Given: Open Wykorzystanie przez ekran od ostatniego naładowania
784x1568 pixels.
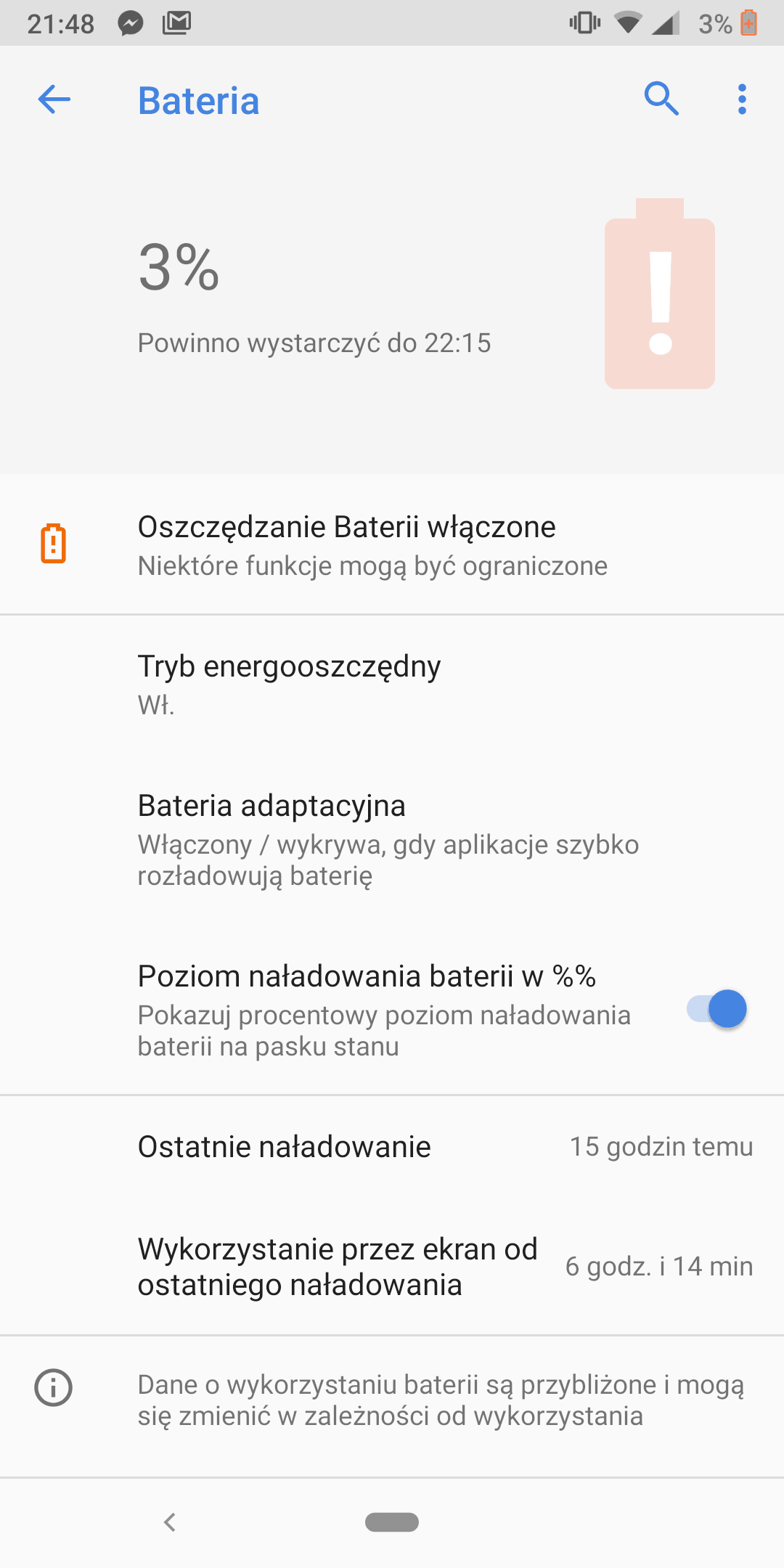Looking at the screenshot, I should (392, 1267).
